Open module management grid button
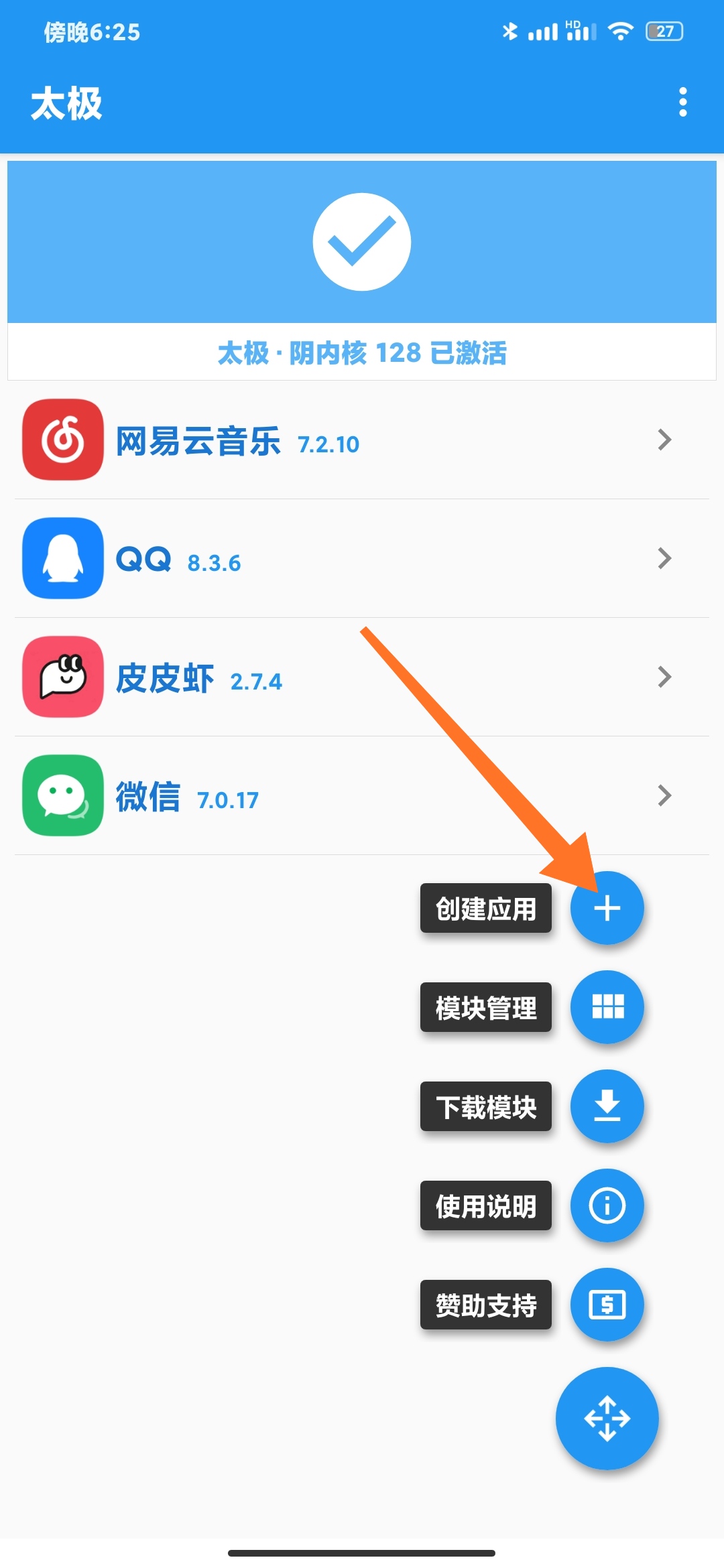Screen dimensions: 724x1568 coord(607,1006)
